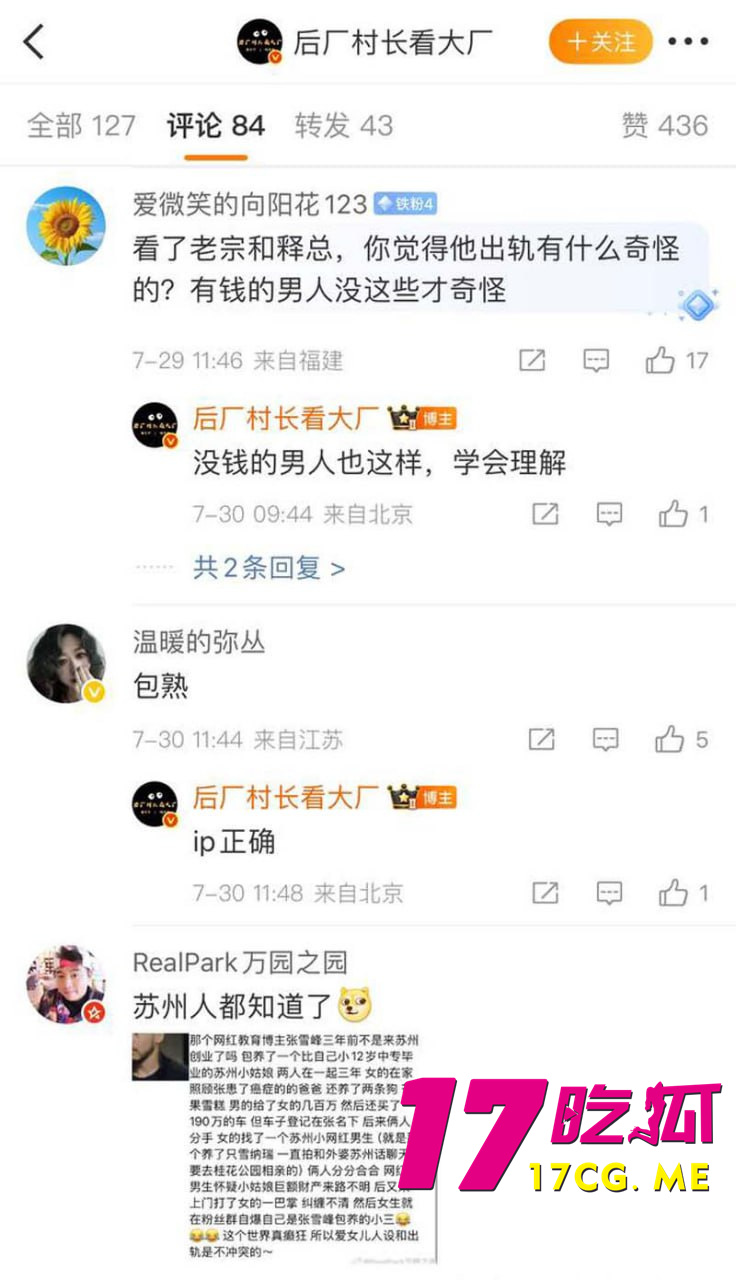Select the 评论 84 tab
The height and width of the screenshot is (1280, 736).
point(216,125)
